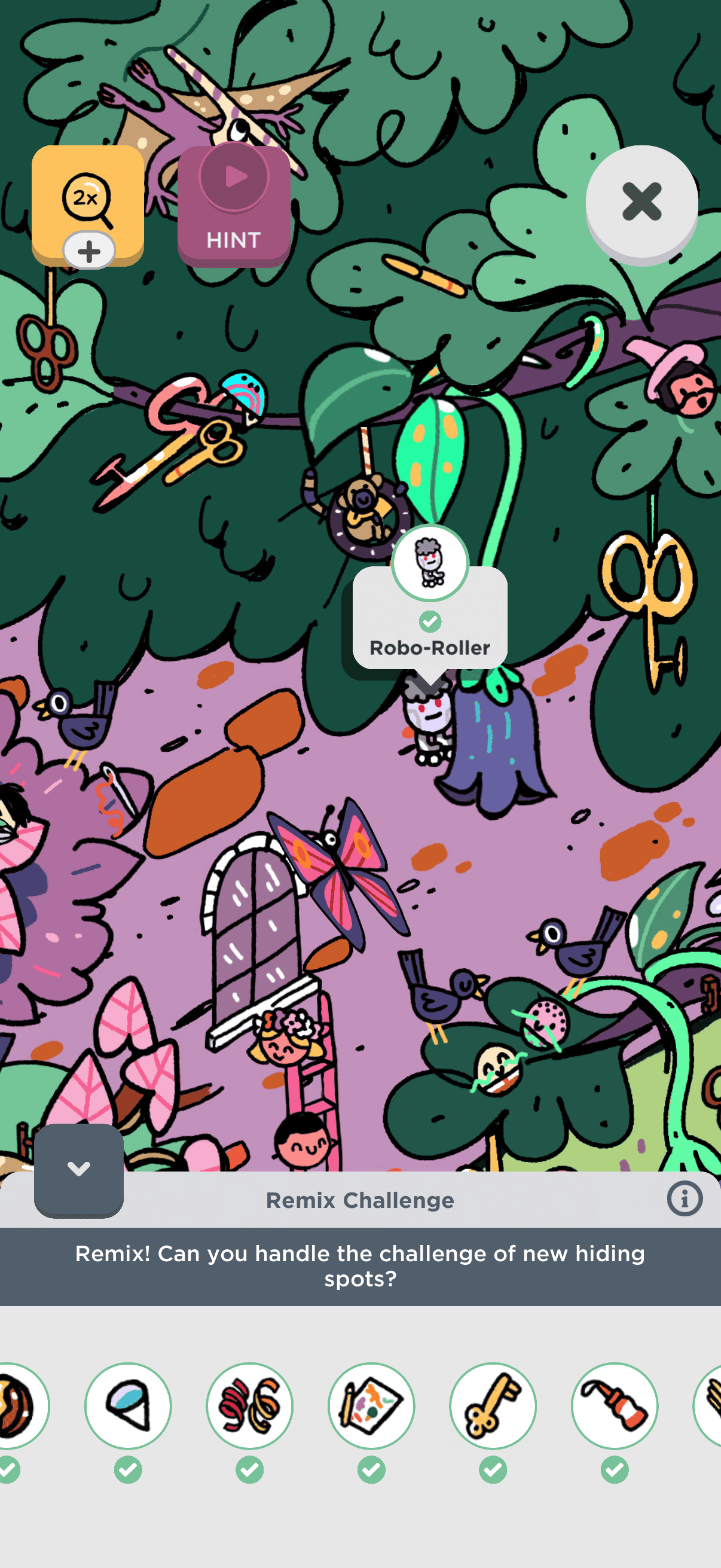Collapse the Remix Challenge panel
Screen dimensions: 721x1568
78,1169
